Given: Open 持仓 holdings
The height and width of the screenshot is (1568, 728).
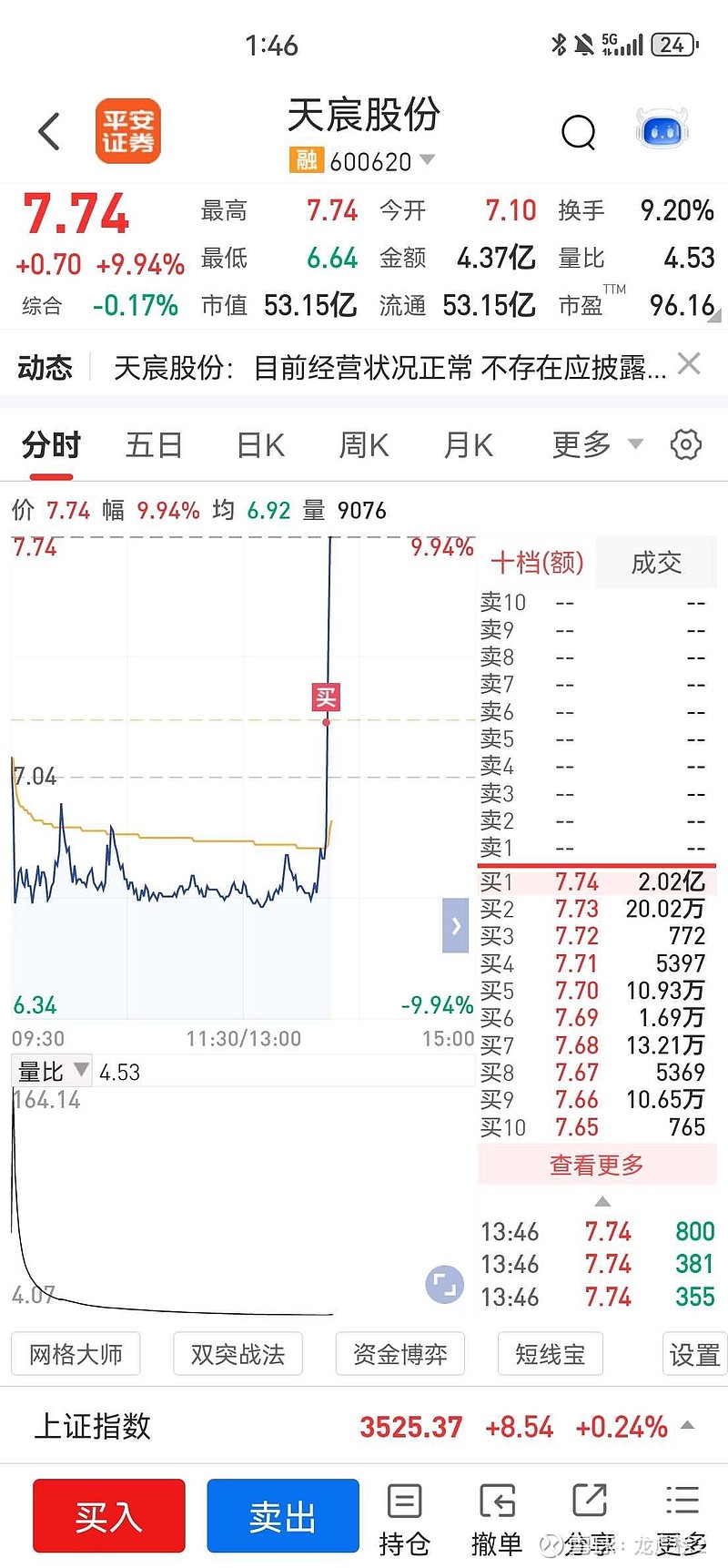Looking at the screenshot, I should (404, 1519).
